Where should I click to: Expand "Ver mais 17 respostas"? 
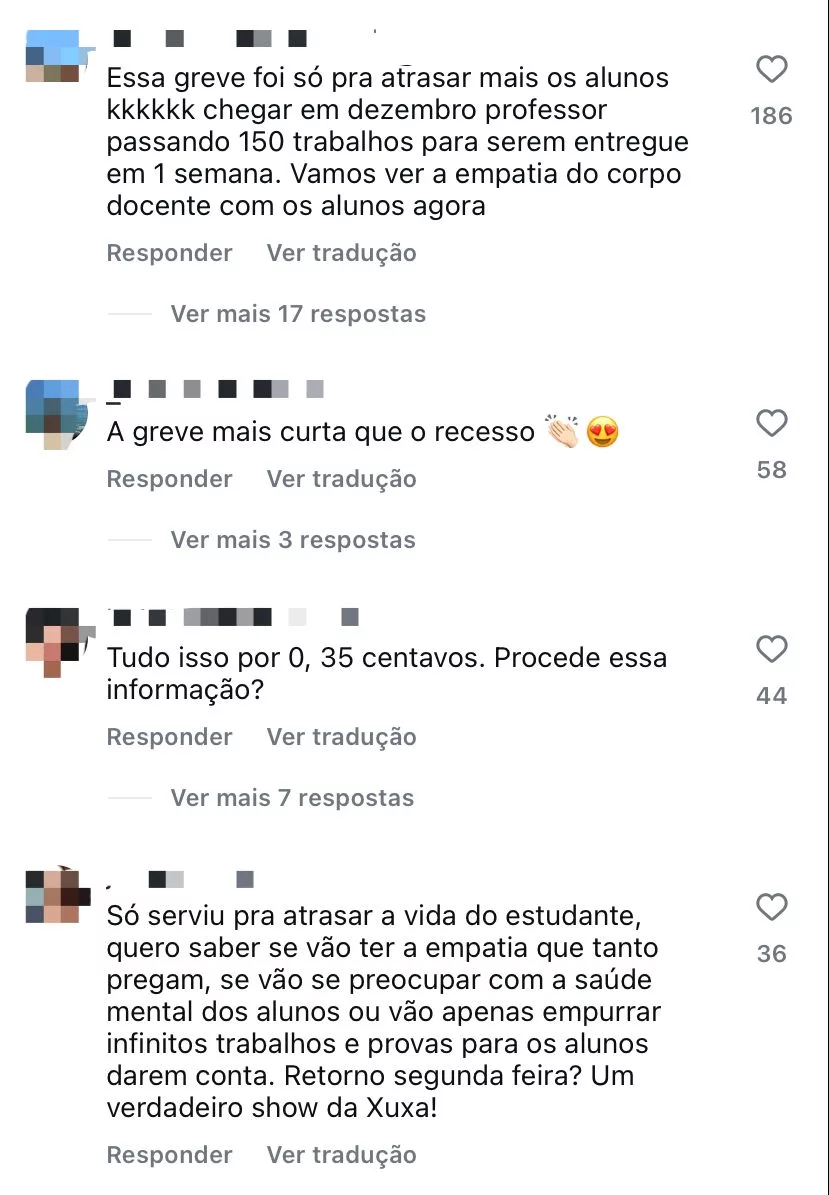(298, 314)
